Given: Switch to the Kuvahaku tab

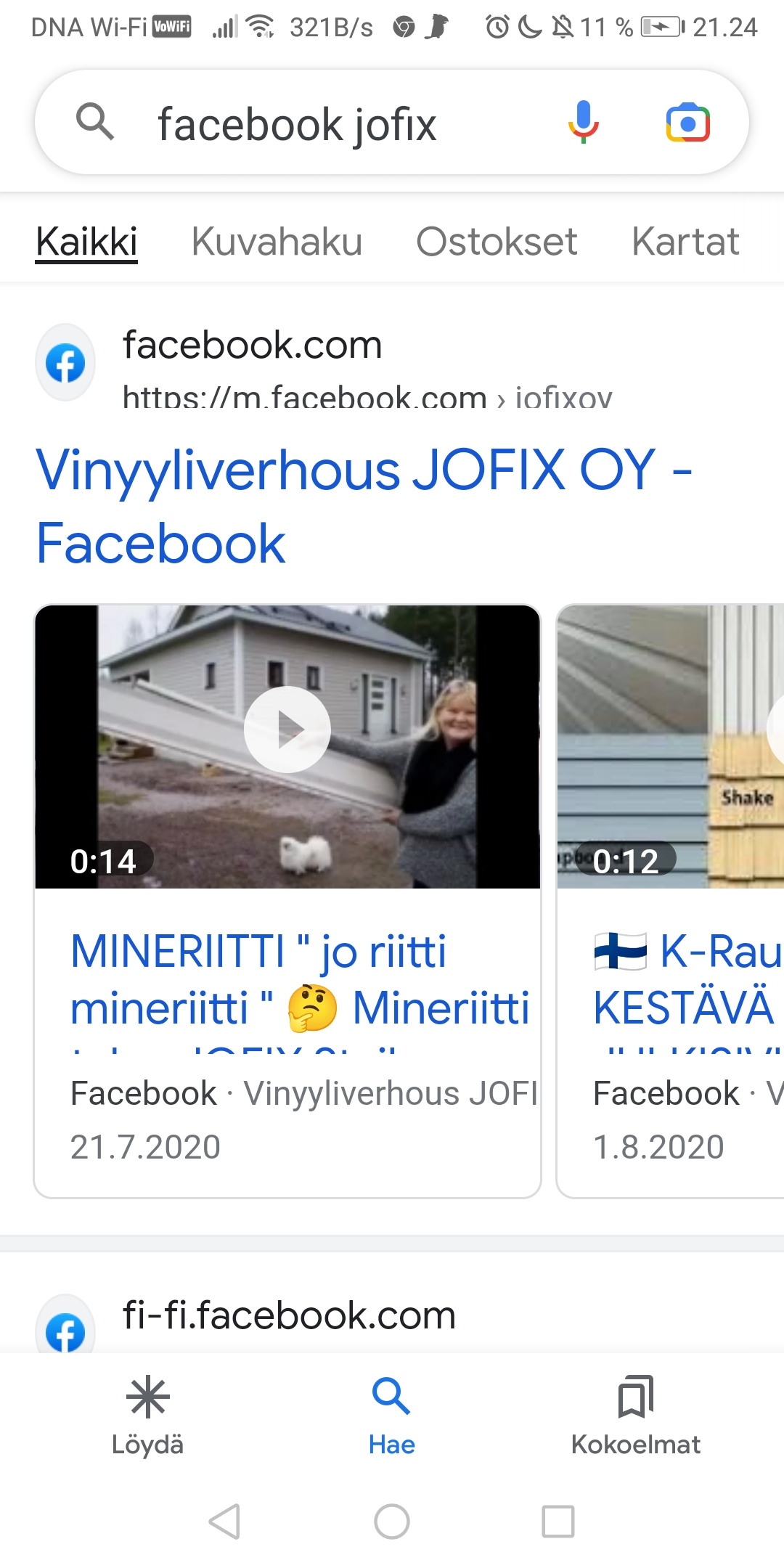Looking at the screenshot, I should 277,242.
